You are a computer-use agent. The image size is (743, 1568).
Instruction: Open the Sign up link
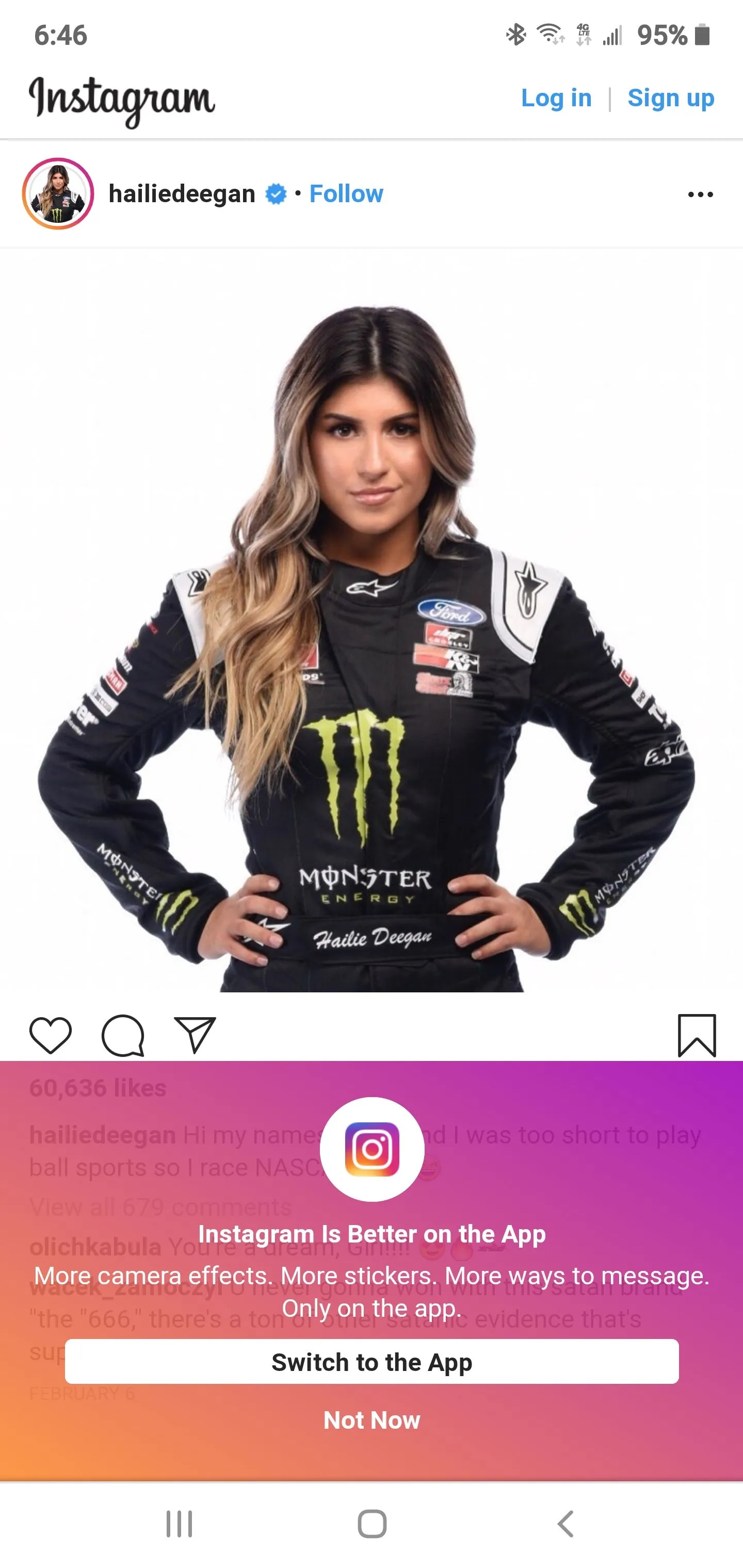tap(671, 98)
